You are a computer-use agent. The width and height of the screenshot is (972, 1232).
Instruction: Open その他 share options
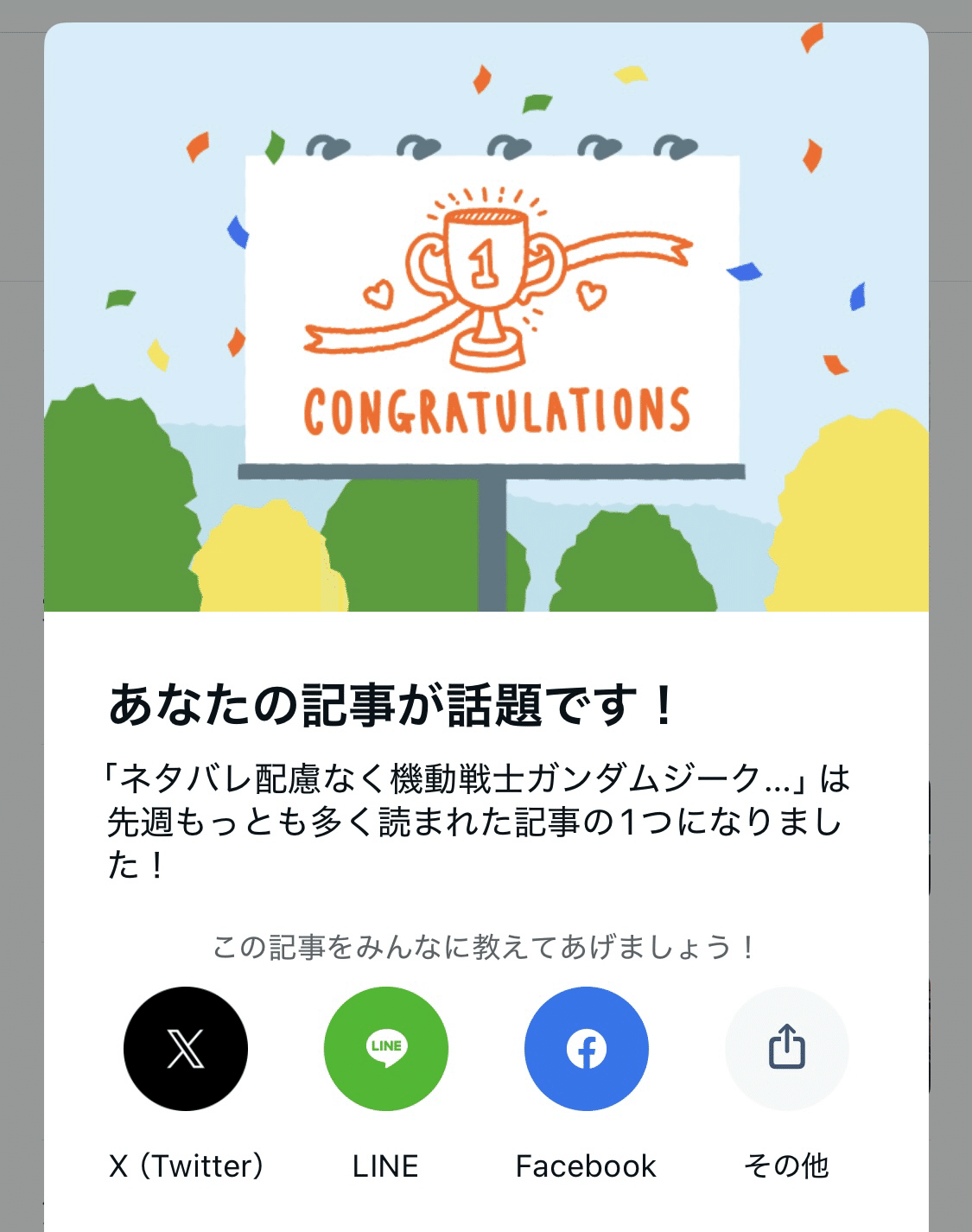point(786,1049)
